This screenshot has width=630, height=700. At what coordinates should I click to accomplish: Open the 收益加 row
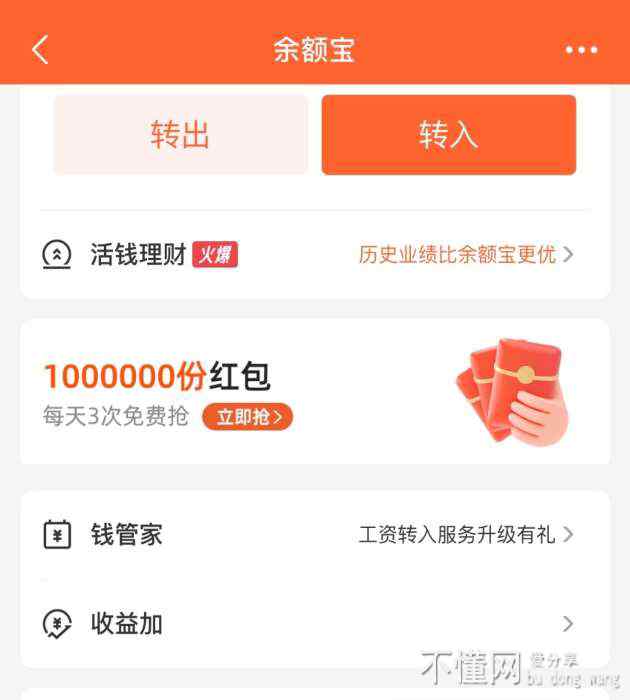click(314, 624)
